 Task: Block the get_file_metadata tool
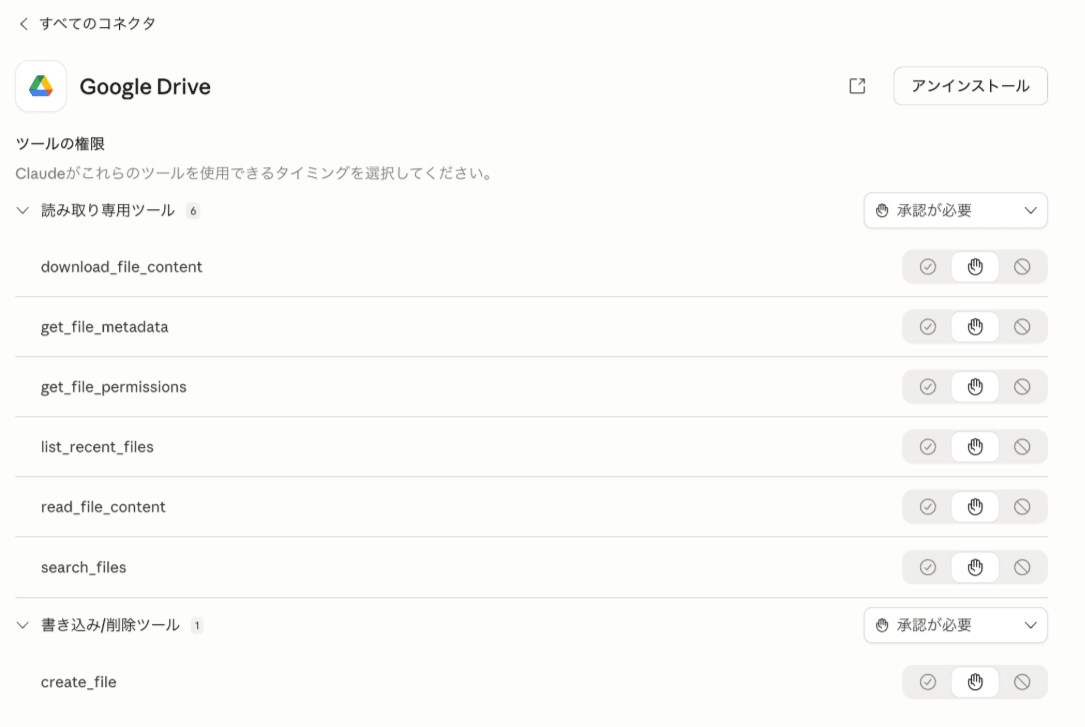[x=1022, y=327]
